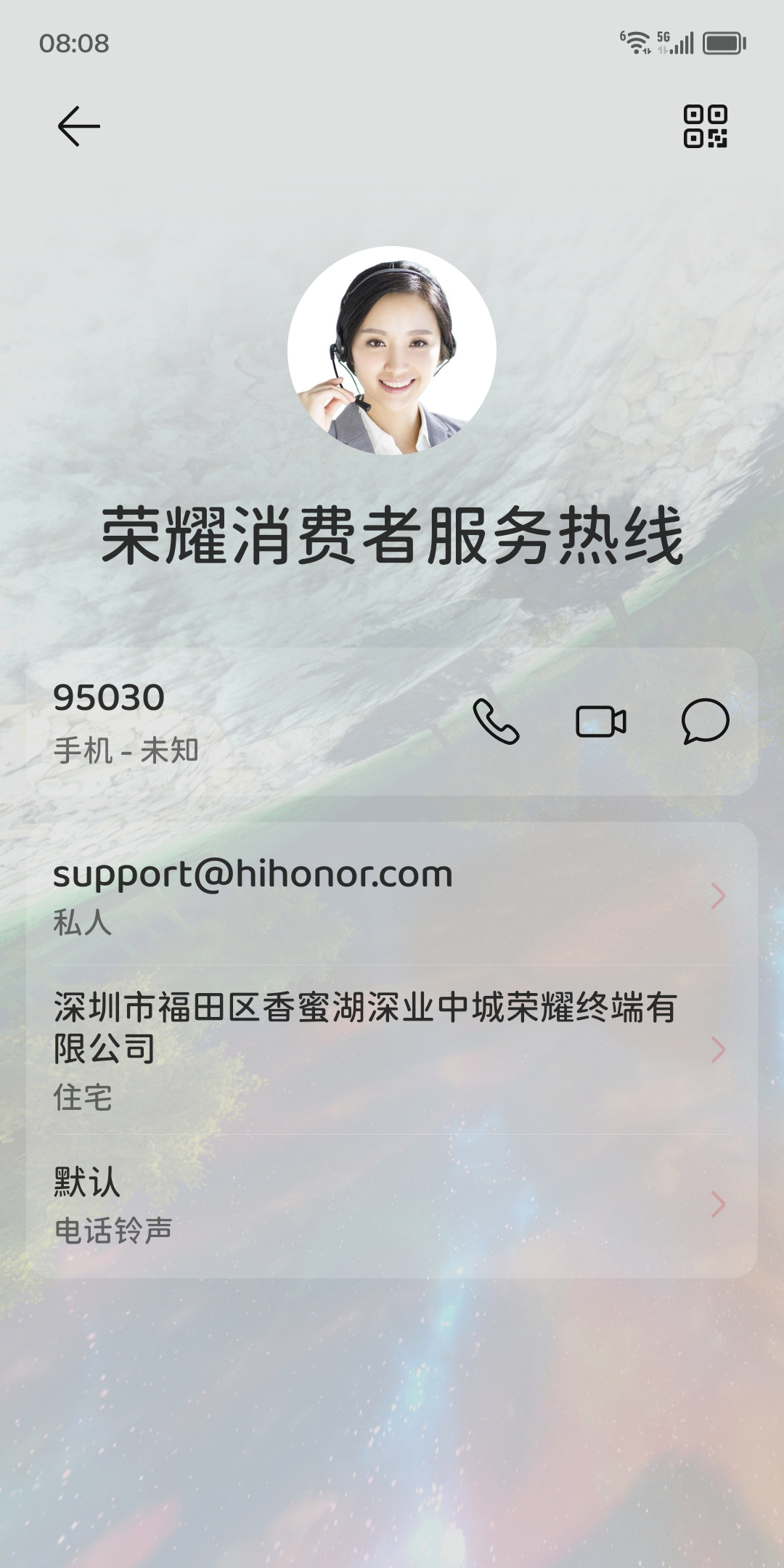Tap the contact's profile photo

point(392,351)
